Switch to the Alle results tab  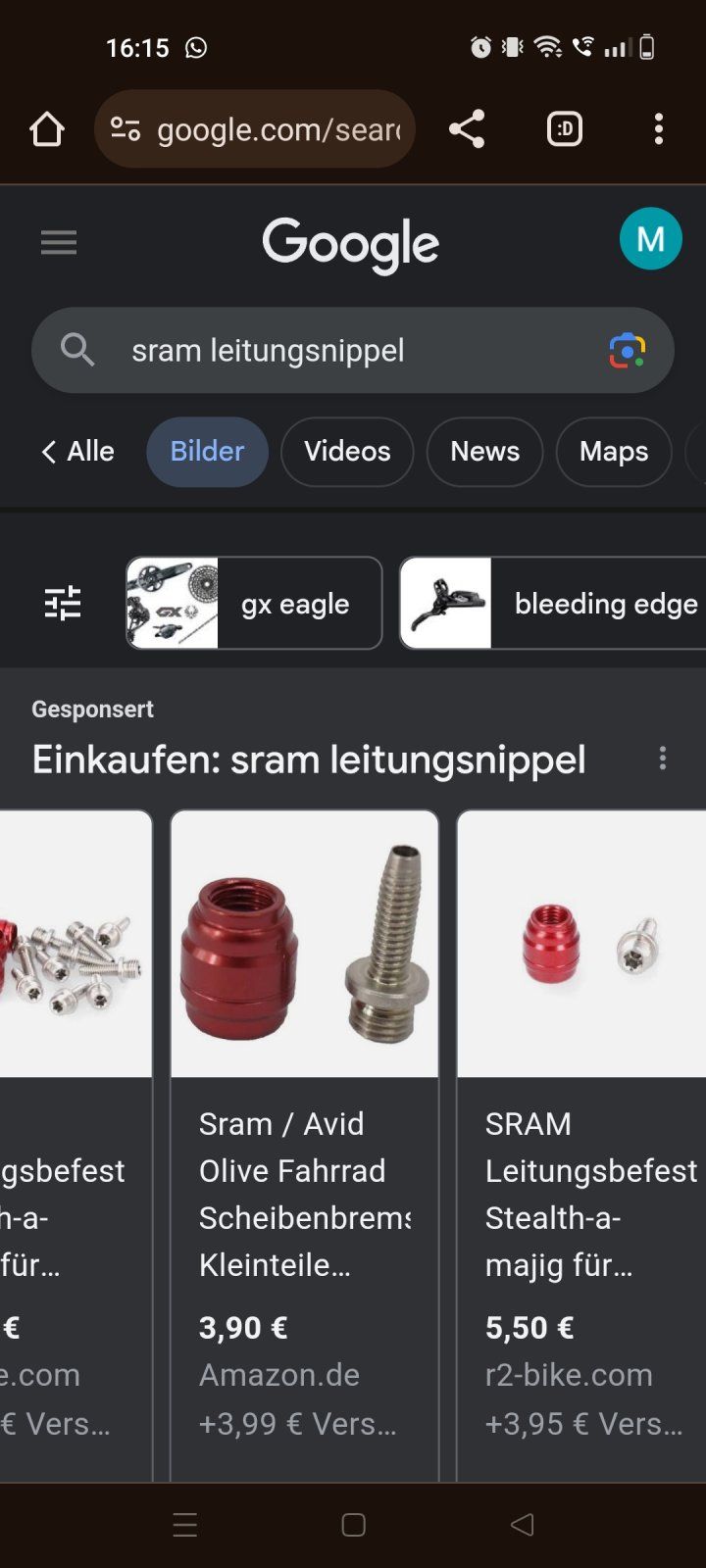pos(78,452)
